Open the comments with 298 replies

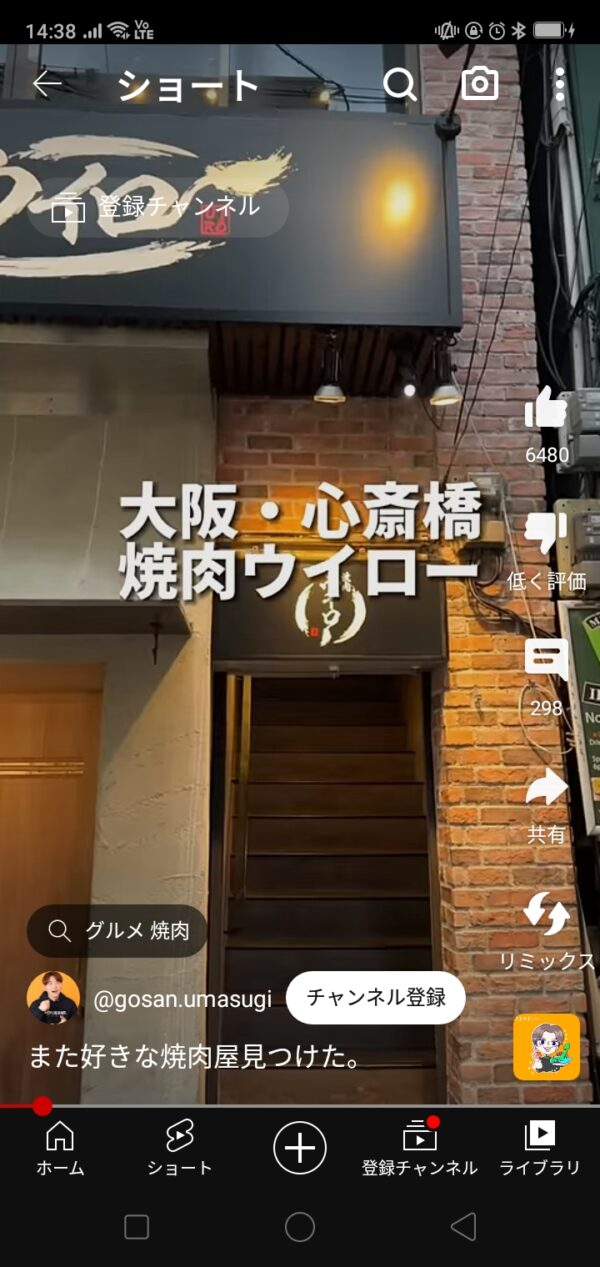tap(546, 660)
